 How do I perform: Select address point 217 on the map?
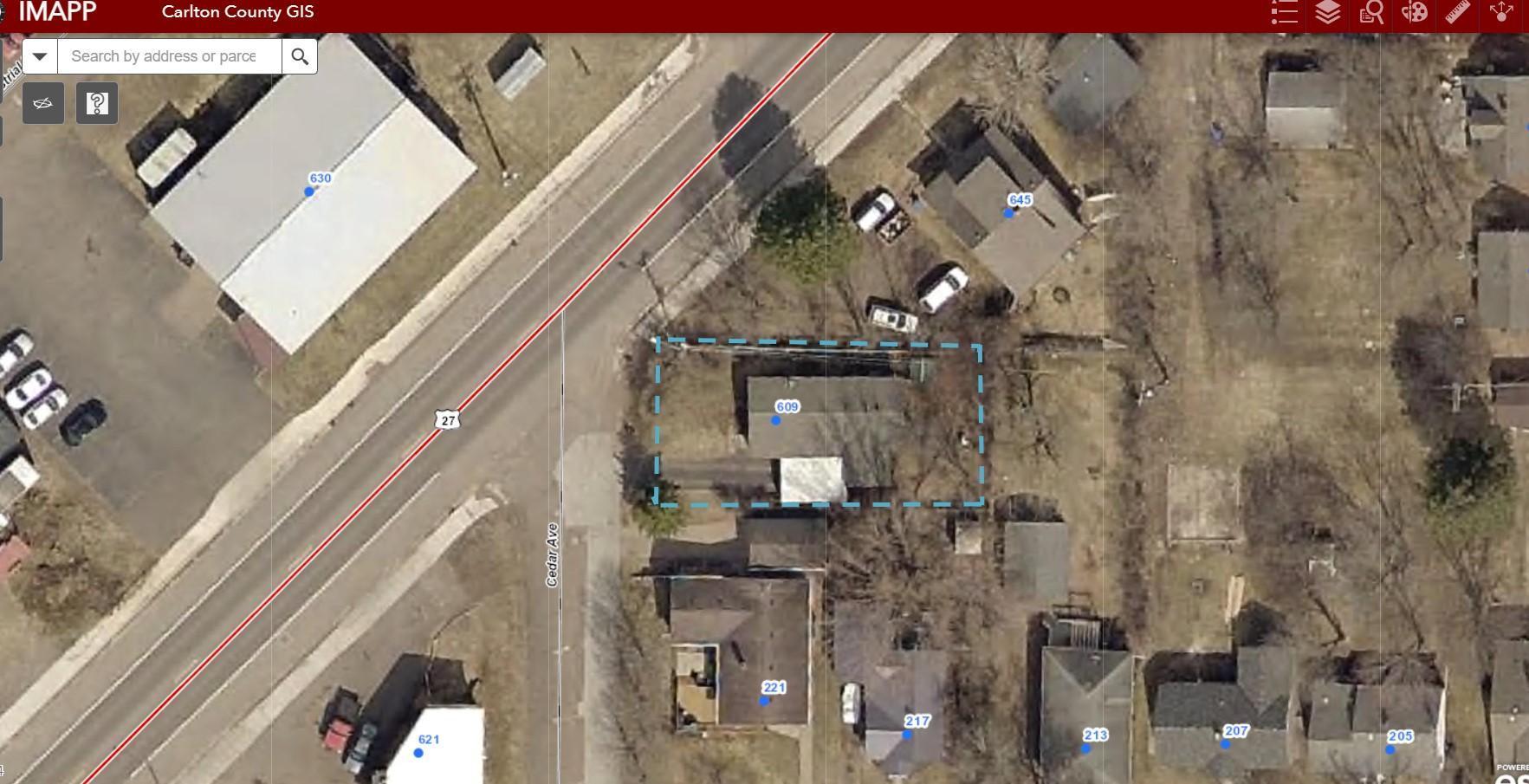[907, 735]
